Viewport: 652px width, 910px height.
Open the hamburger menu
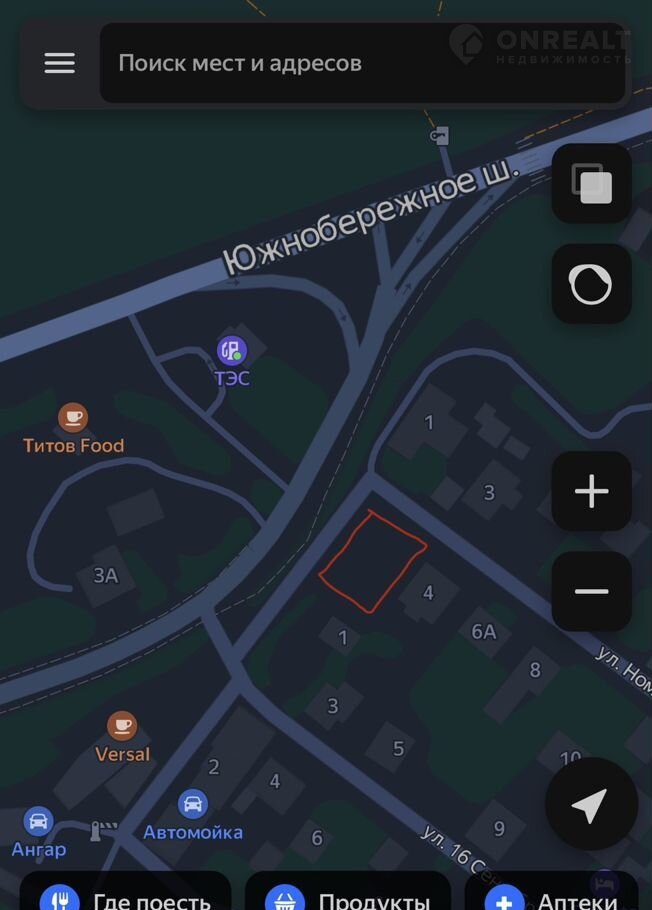click(59, 63)
